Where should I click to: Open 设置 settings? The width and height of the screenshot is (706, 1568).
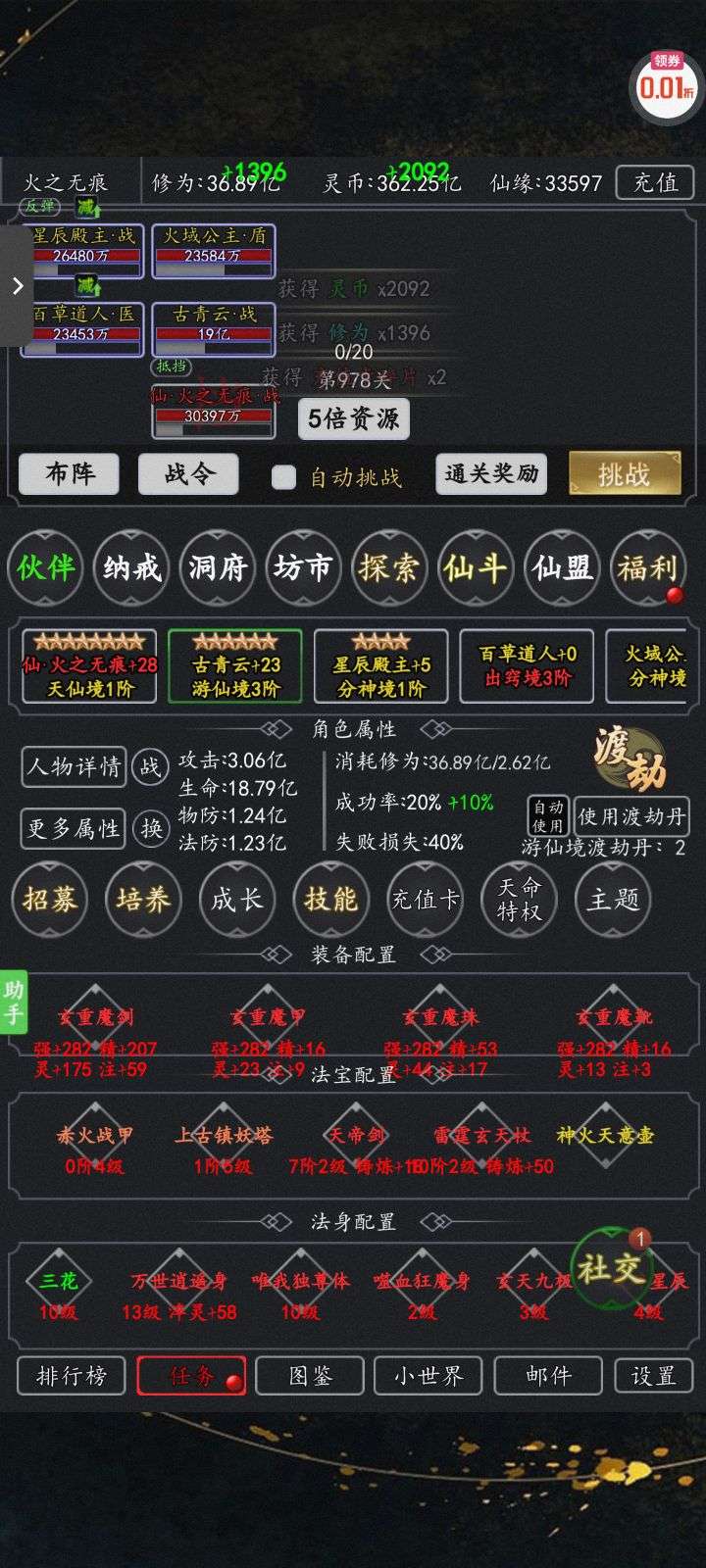point(653,1376)
